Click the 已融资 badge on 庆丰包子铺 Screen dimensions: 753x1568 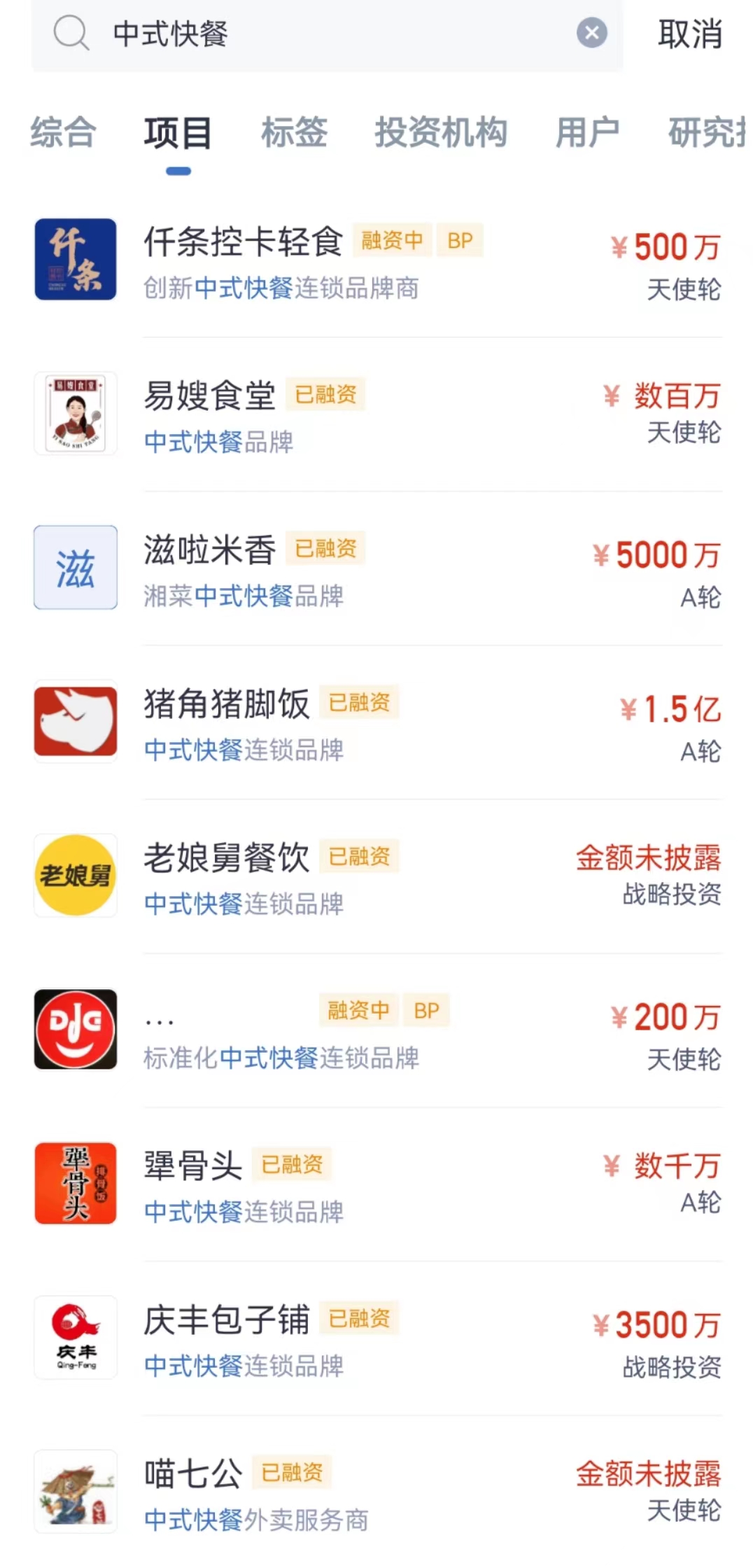point(359,1318)
